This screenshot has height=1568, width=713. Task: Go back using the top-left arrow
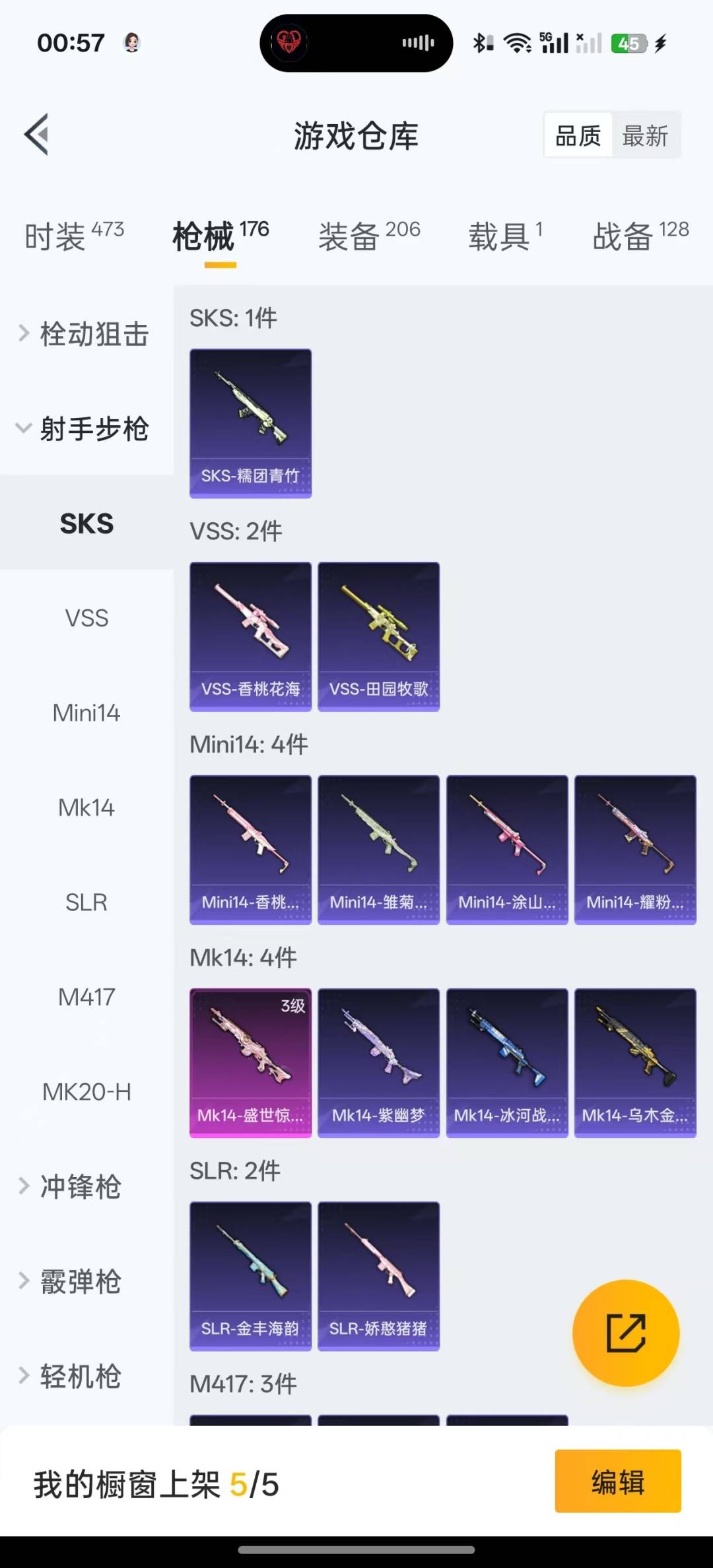[x=37, y=135]
